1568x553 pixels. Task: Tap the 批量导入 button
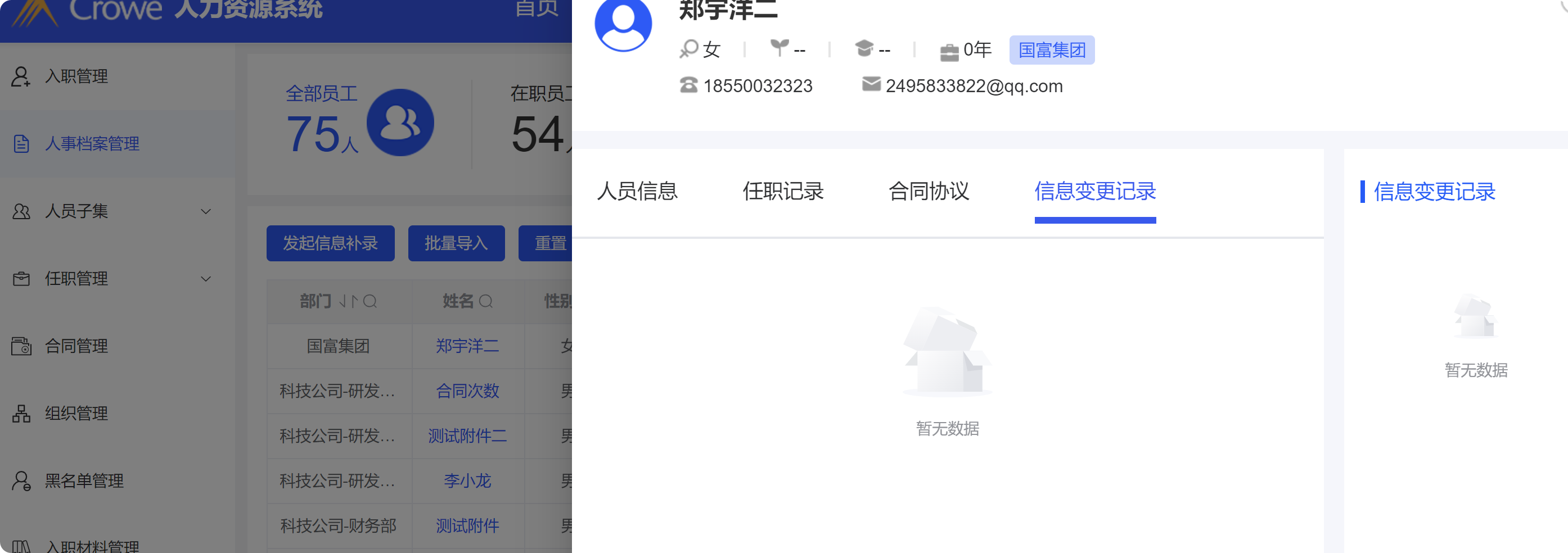(x=456, y=243)
